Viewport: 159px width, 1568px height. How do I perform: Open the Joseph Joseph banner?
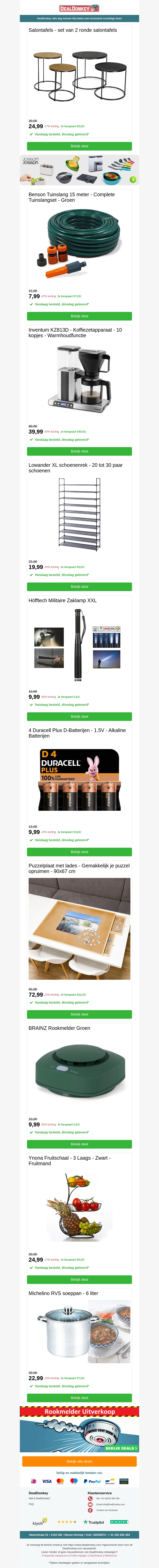tap(79, 170)
